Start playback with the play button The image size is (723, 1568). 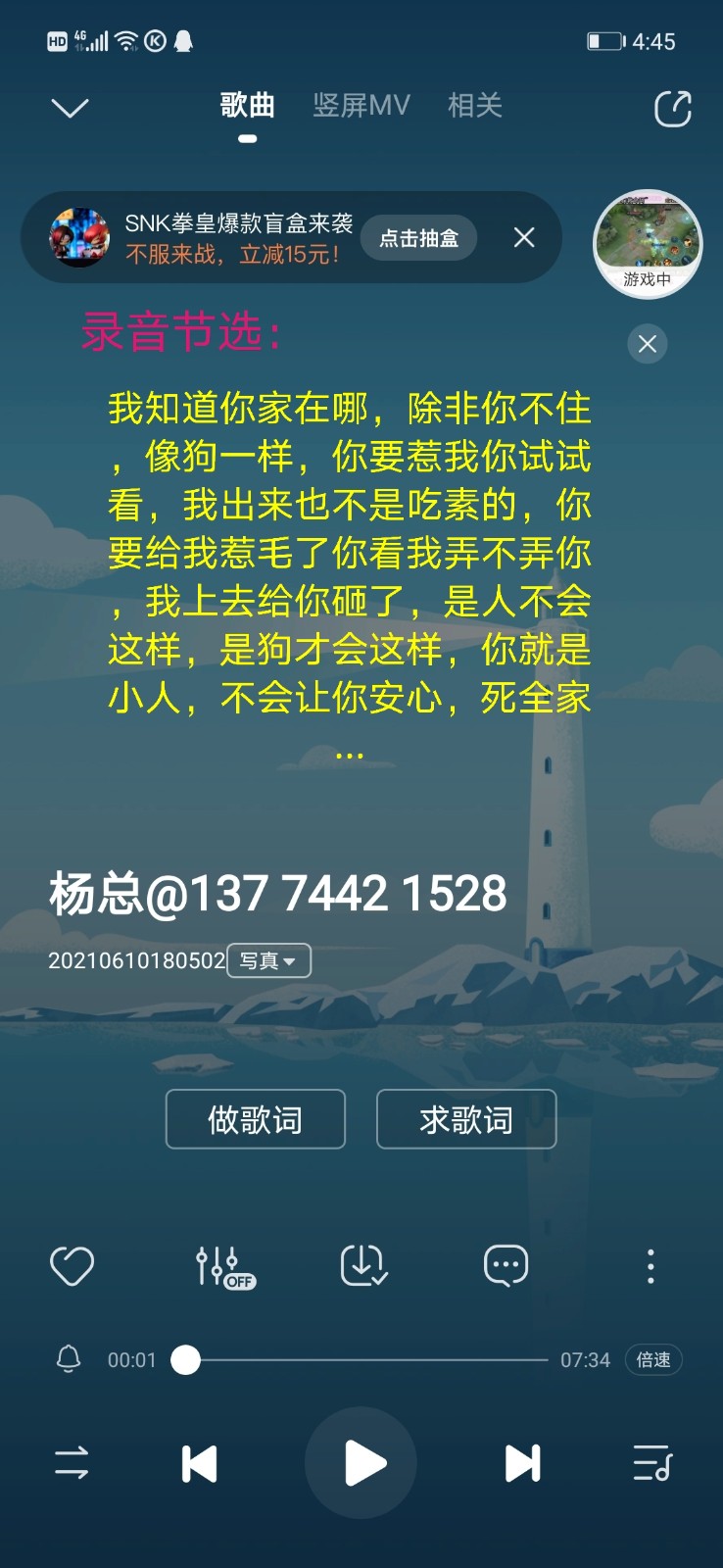(361, 1463)
